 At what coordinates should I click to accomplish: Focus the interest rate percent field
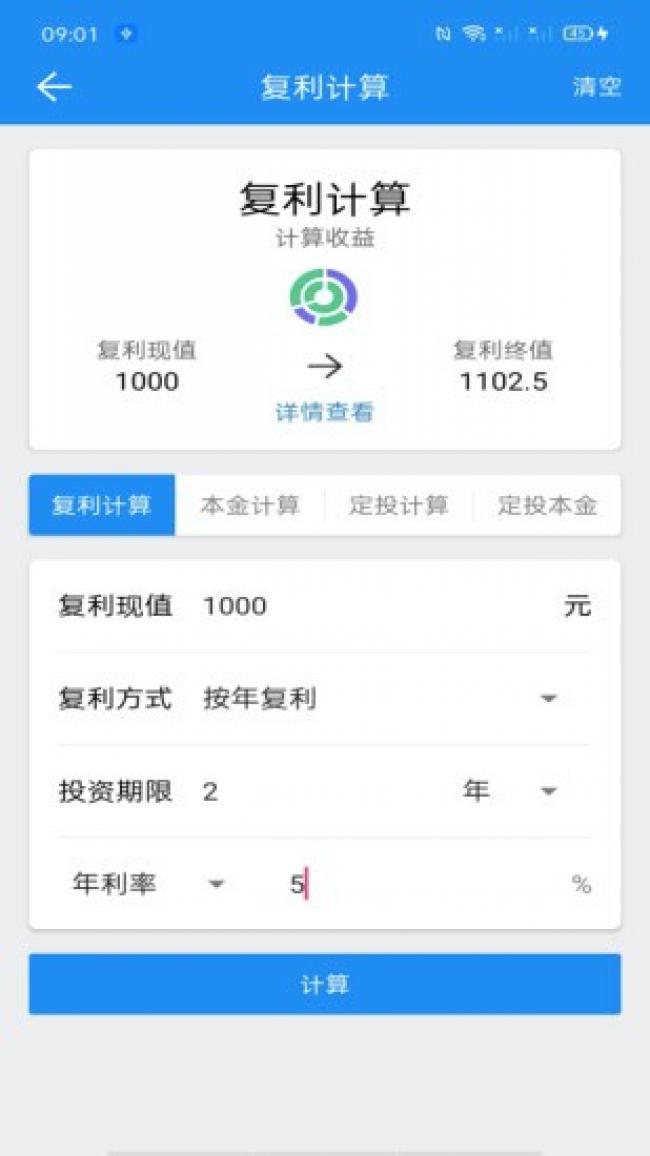point(420,884)
